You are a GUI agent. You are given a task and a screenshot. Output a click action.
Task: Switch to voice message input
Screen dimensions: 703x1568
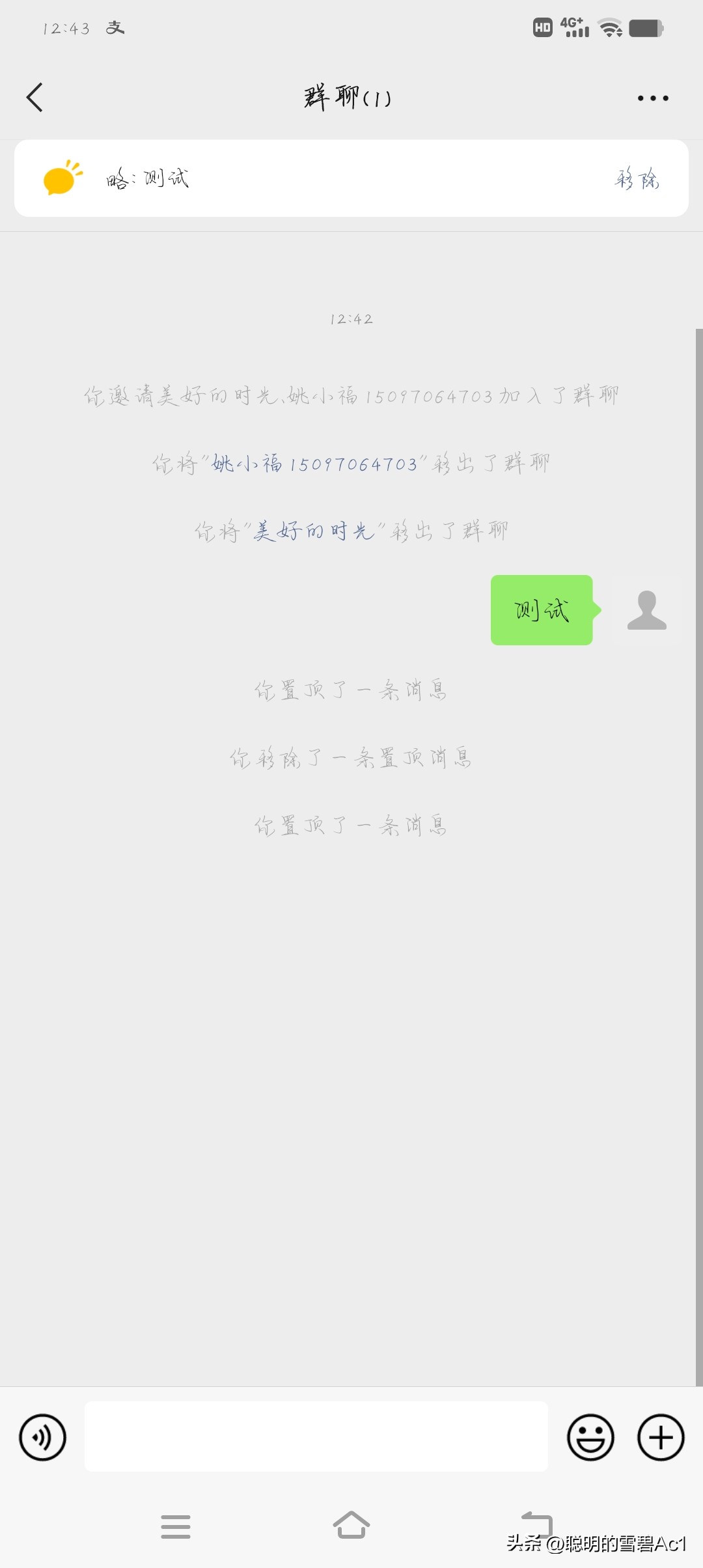43,1437
